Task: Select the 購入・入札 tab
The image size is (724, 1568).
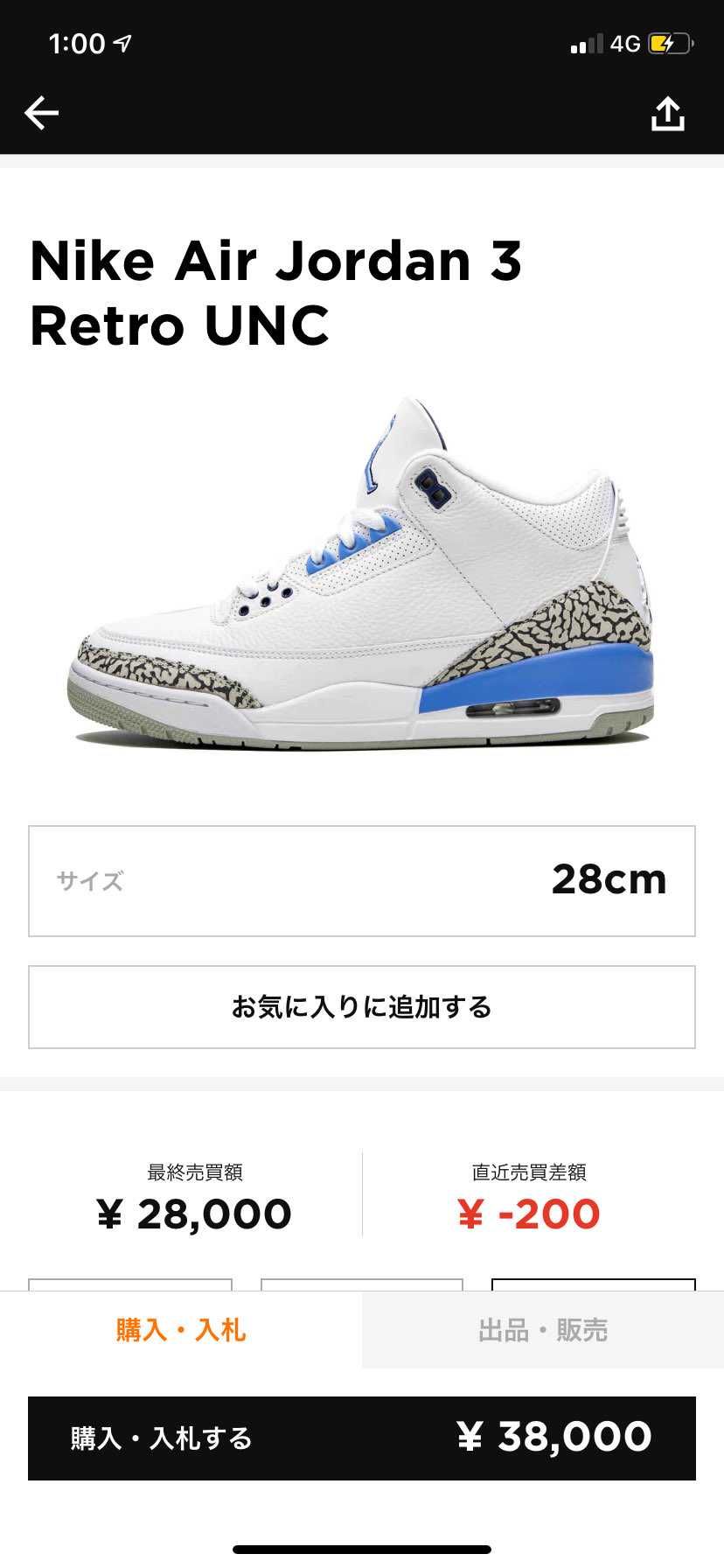Action: (x=178, y=1331)
